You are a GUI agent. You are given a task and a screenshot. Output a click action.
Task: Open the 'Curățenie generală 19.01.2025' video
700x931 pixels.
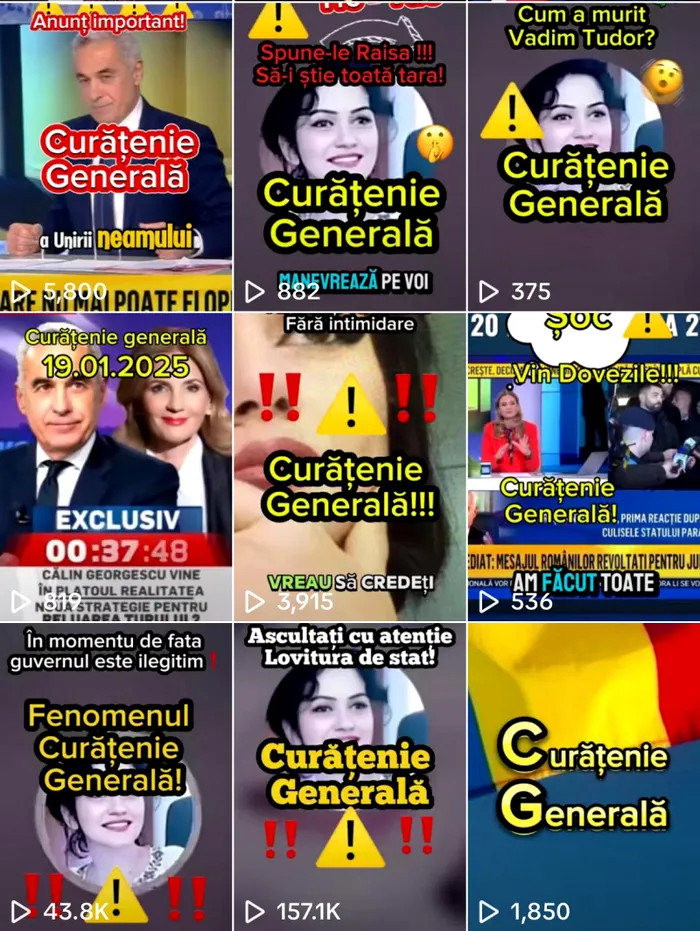pos(115,465)
